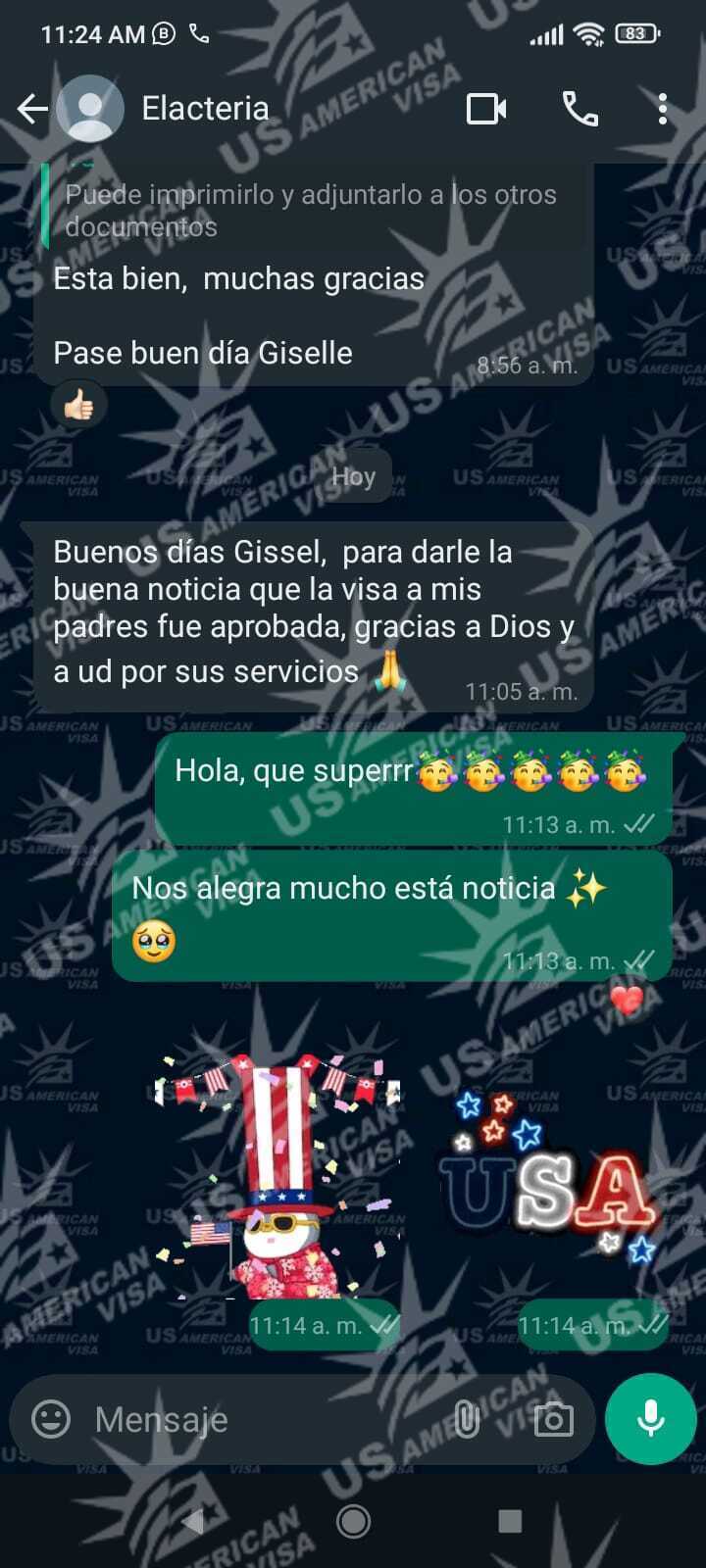The height and width of the screenshot is (1568, 706).
Task: Attach a file with the paperclip
Action: click(x=467, y=1419)
